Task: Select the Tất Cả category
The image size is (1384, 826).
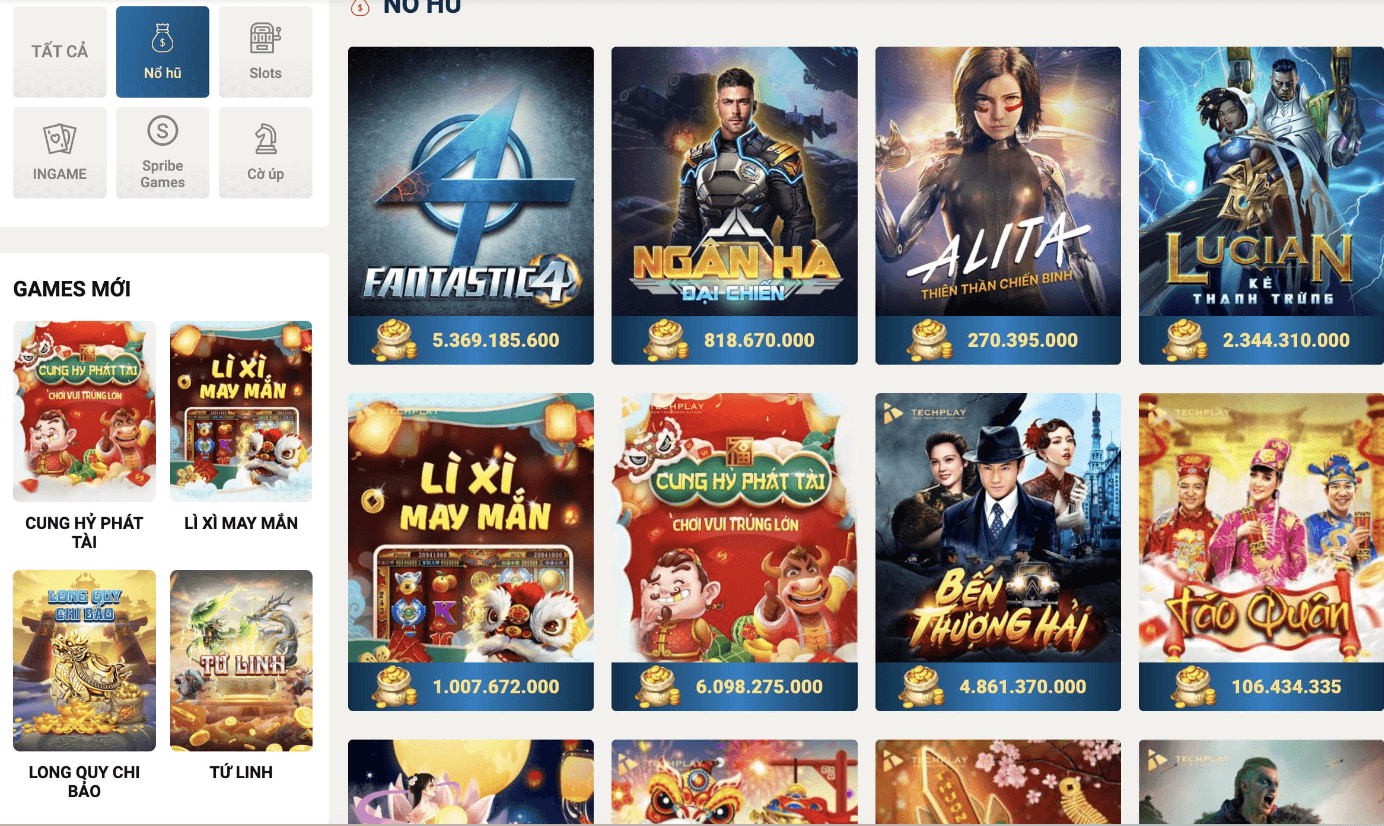Action: click(x=60, y=52)
